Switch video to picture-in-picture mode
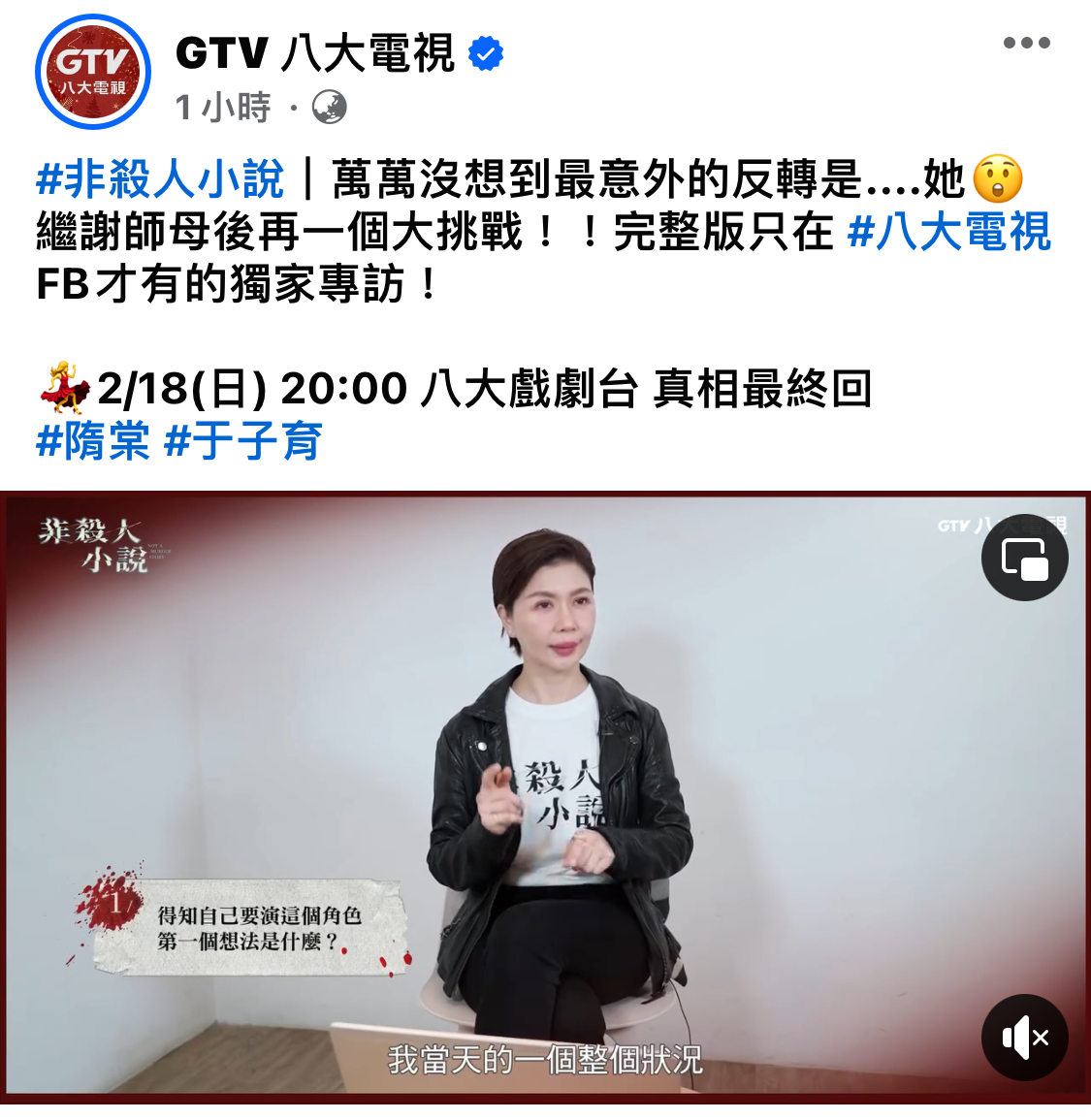 point(1024,559)
